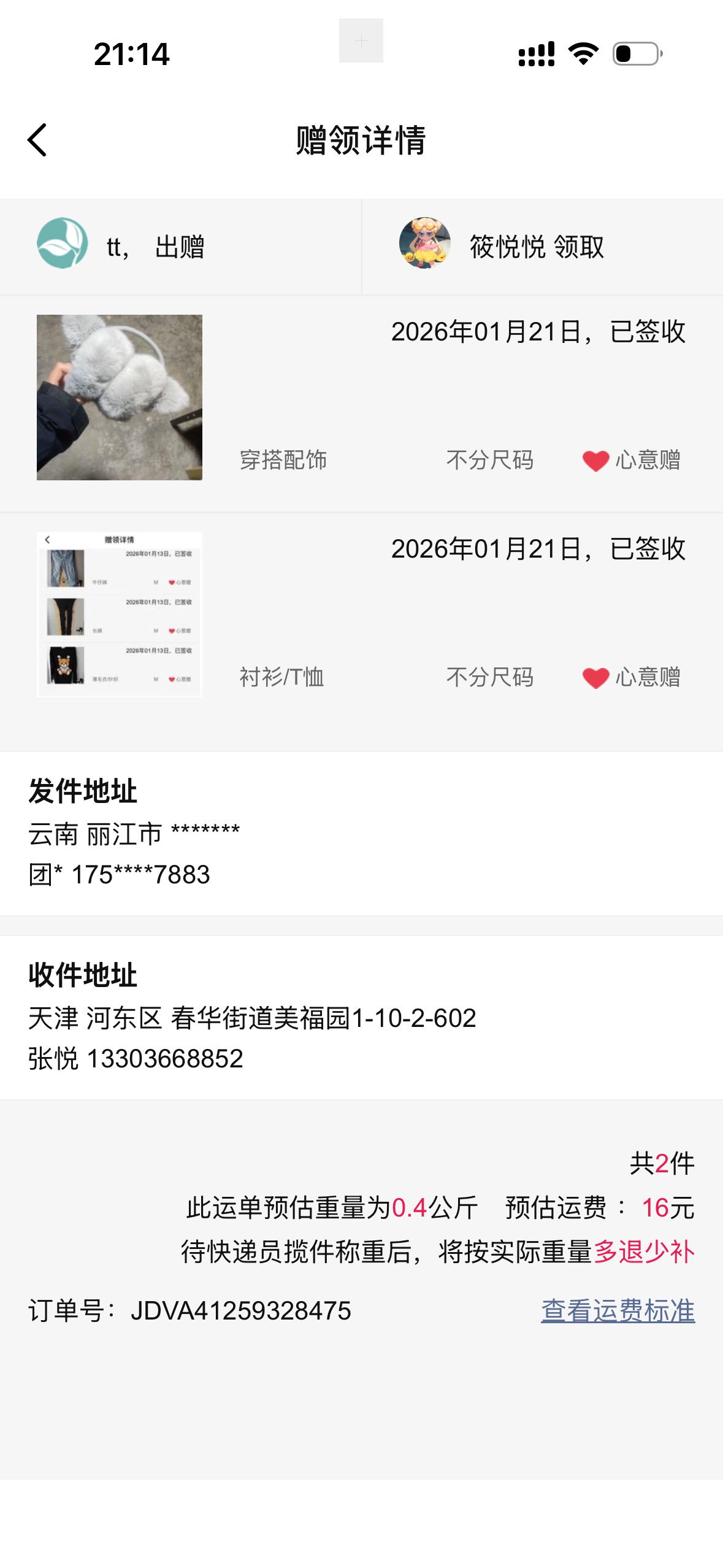
Task: Open the 查看运费标准 link
Action: 617,1311
